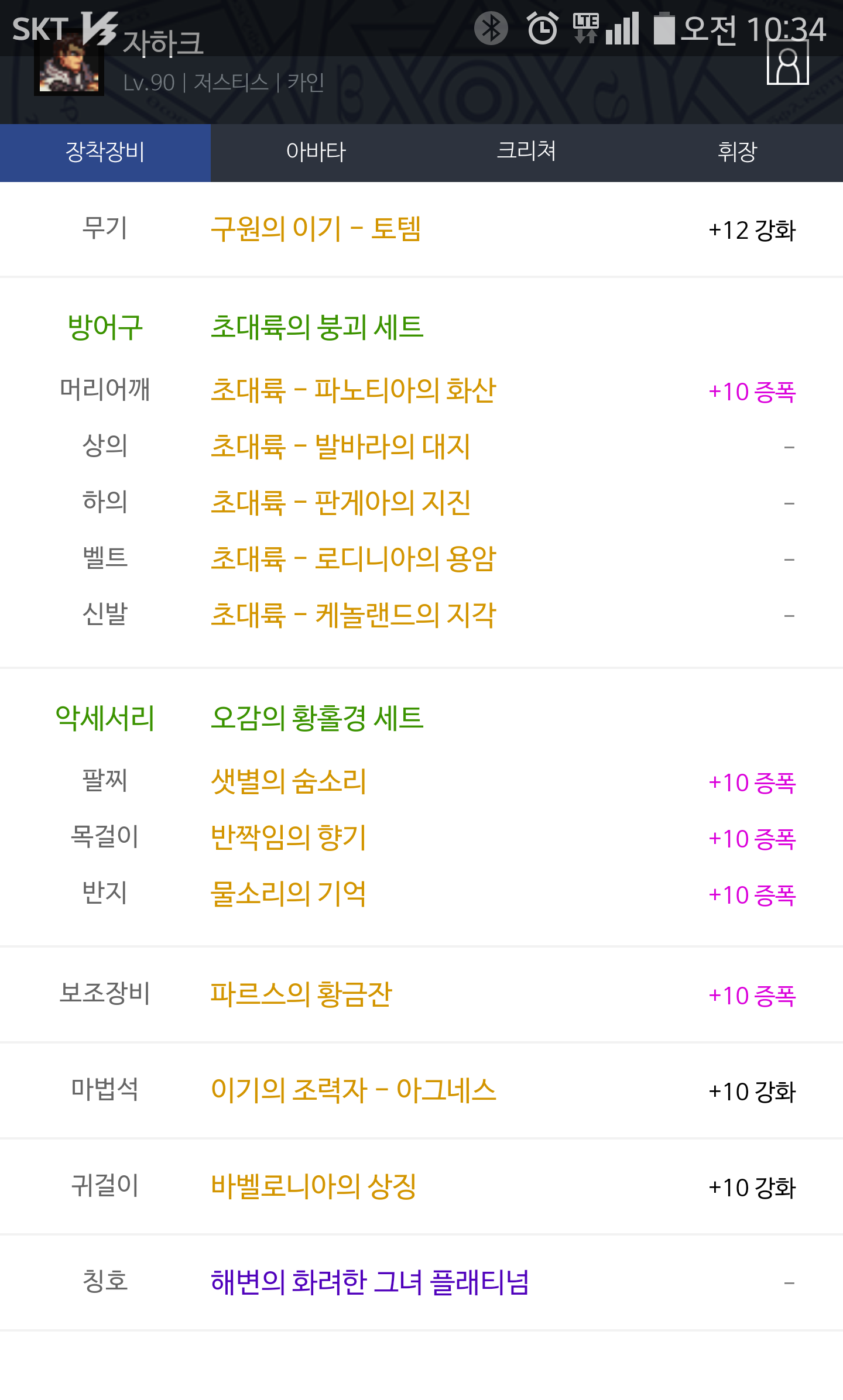843x1400 pixels.
Task: Open the profile icon at top right
Action: coord(787,63)
